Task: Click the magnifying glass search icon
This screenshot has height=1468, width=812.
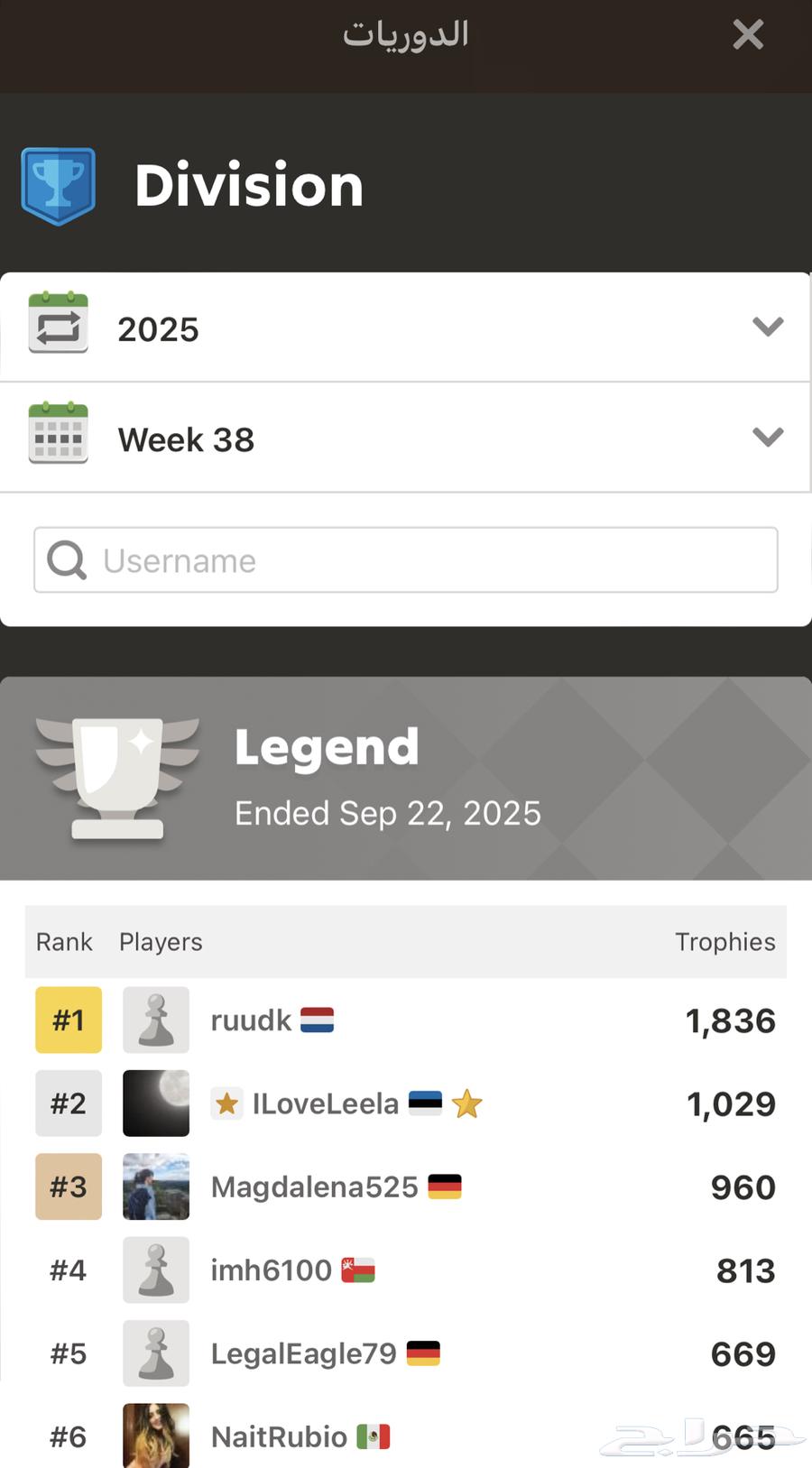Action: coord(65,560)
